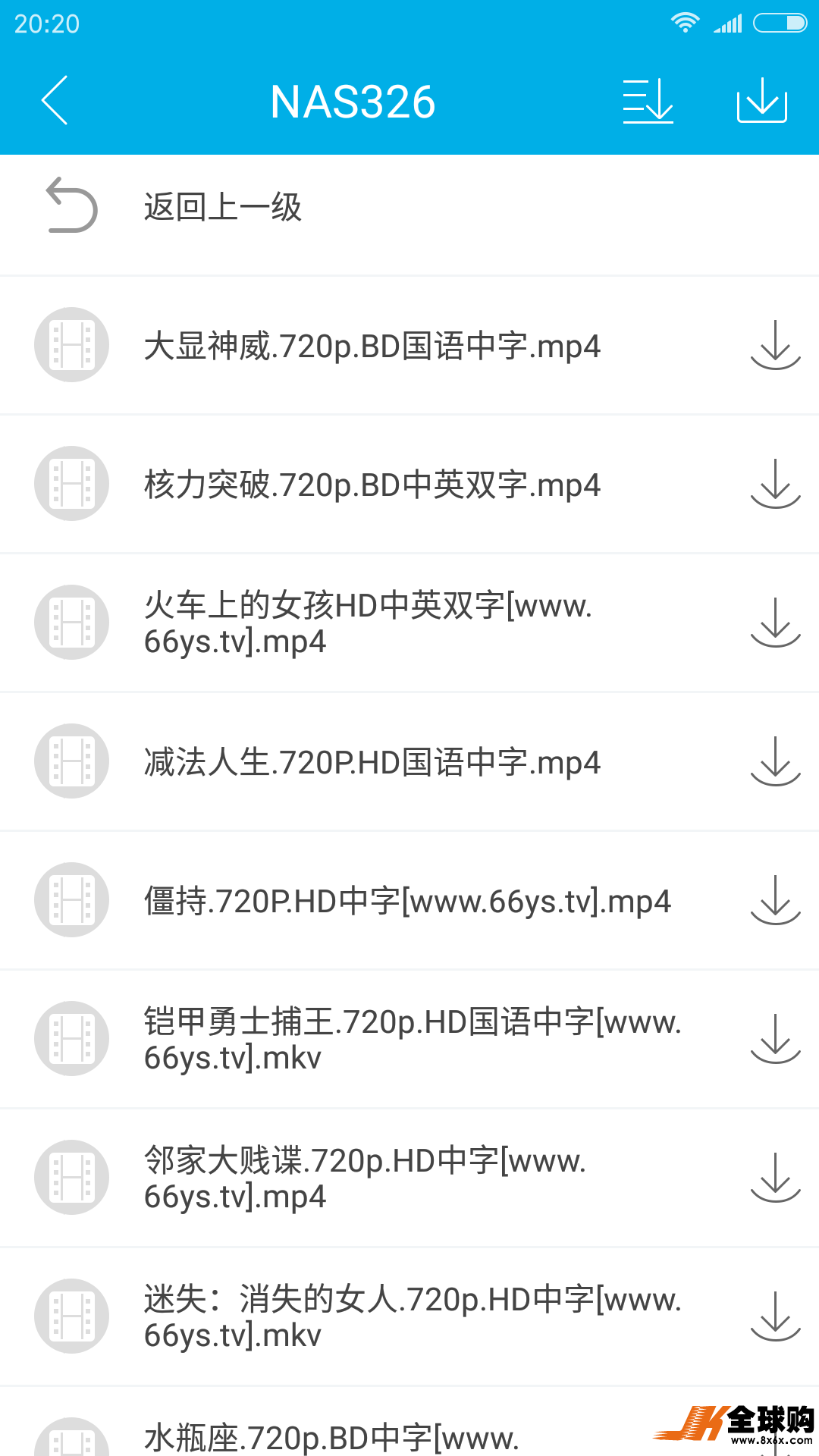Download 火车上的女孩HD中英双字 file
This screenshot has height=1456, width=819.
[775, 623]
